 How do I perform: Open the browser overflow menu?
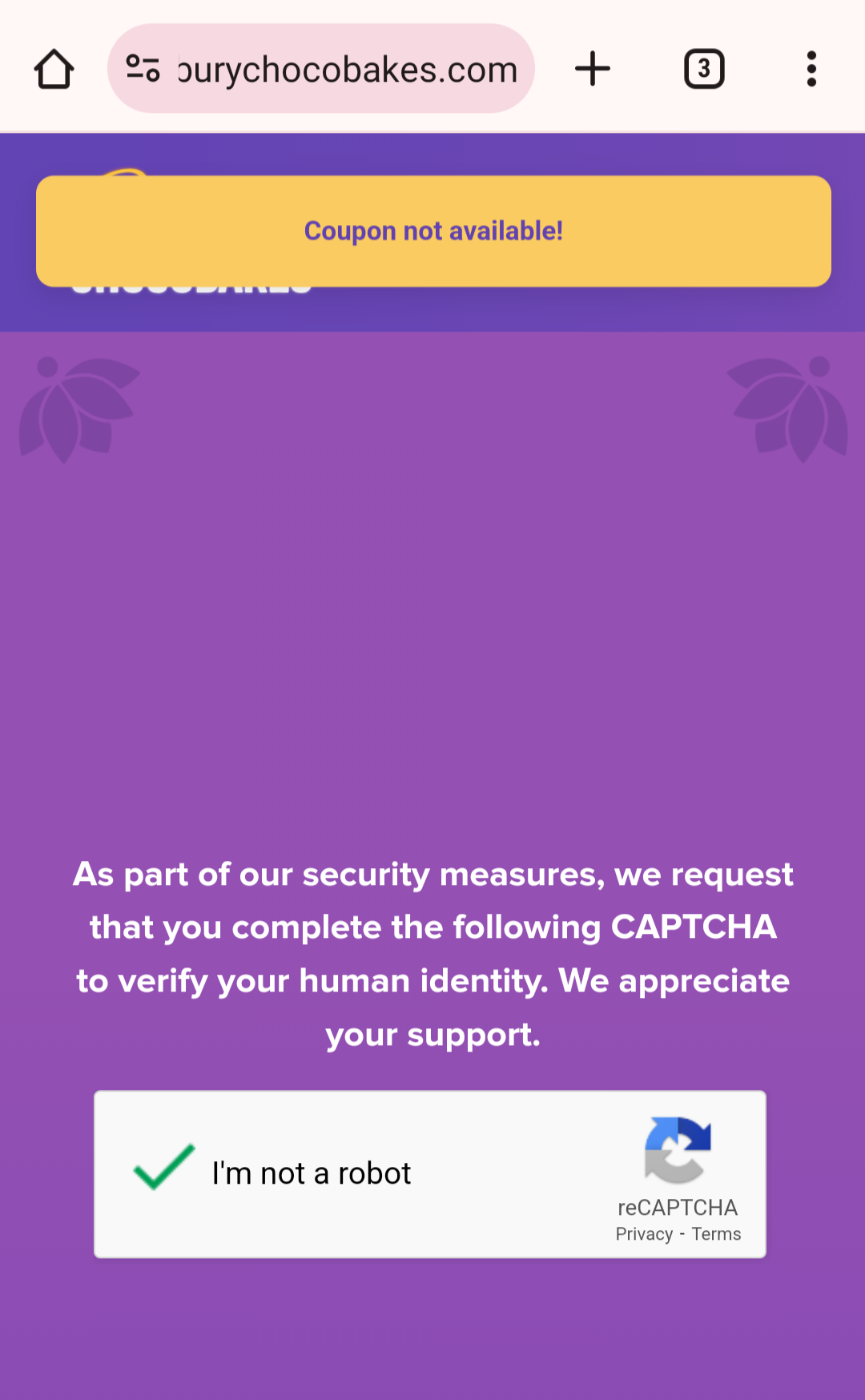click(x=811, y=69)
